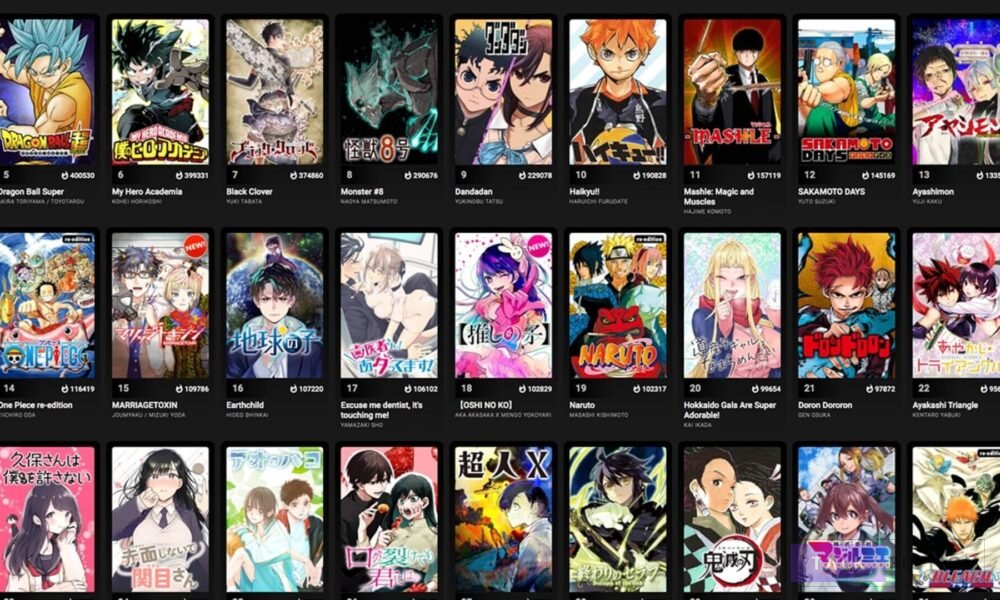Image resolution: width=1000 pixels, height=600 pixels.
Task: Open the Haikyu!! manga
Action: [x=617, y=95]
